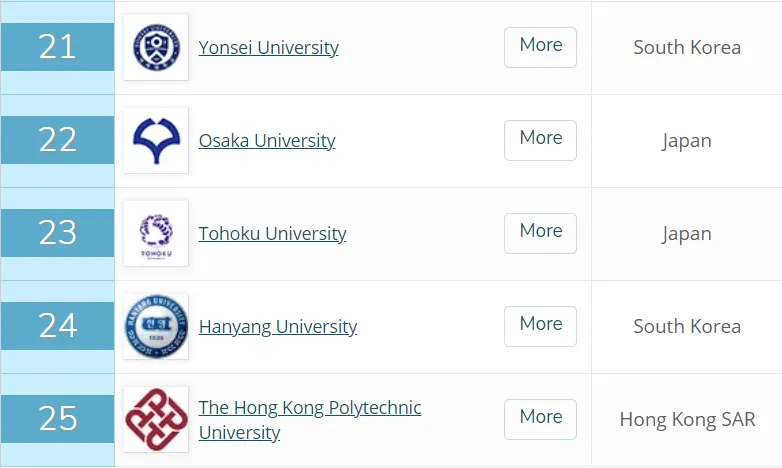Open the Hanyang University link
782x468 pixels.
(x=278, y=327)
